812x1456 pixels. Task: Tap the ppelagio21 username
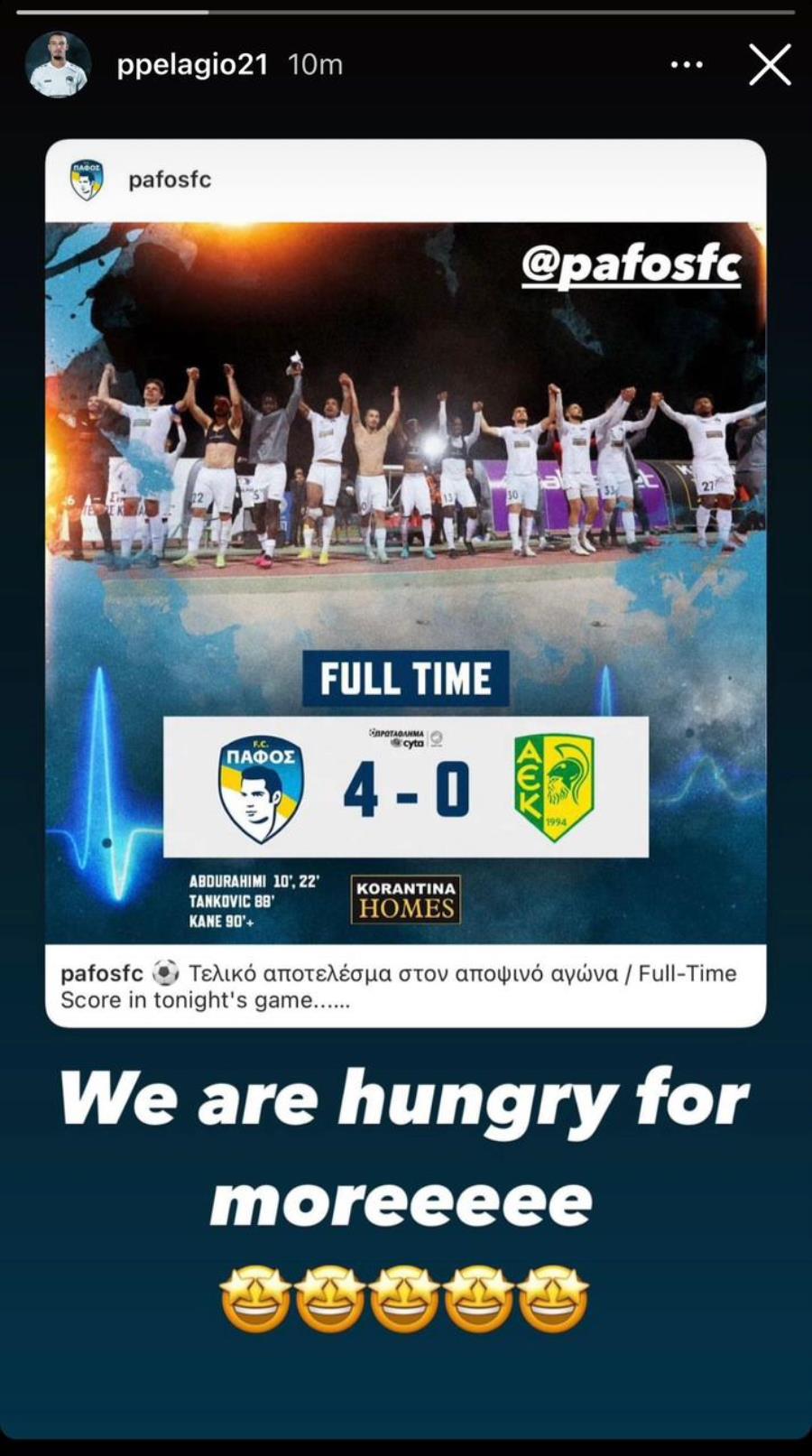(192, 65)
